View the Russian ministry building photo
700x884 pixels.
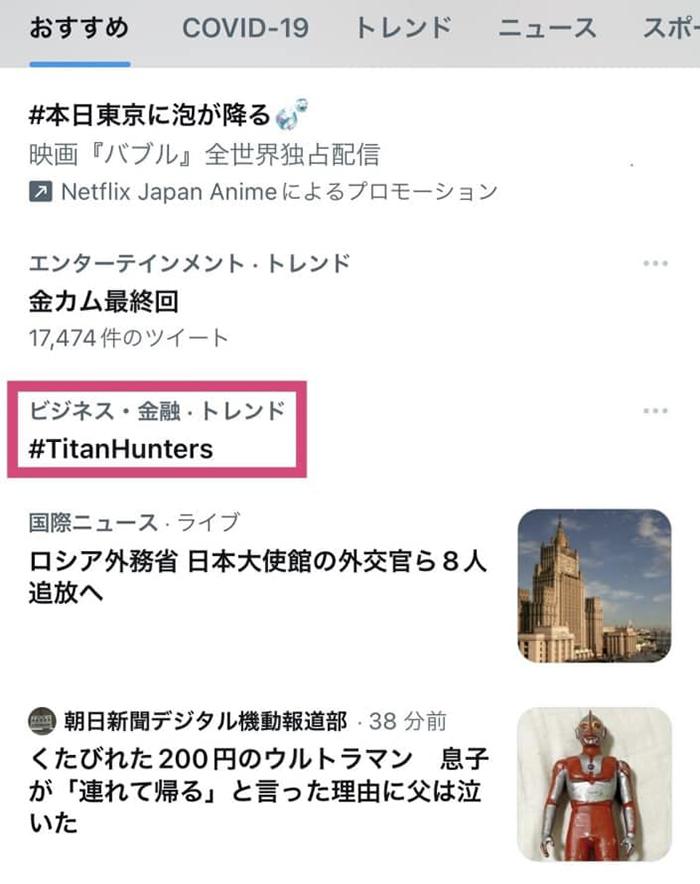tap(594, 585)
